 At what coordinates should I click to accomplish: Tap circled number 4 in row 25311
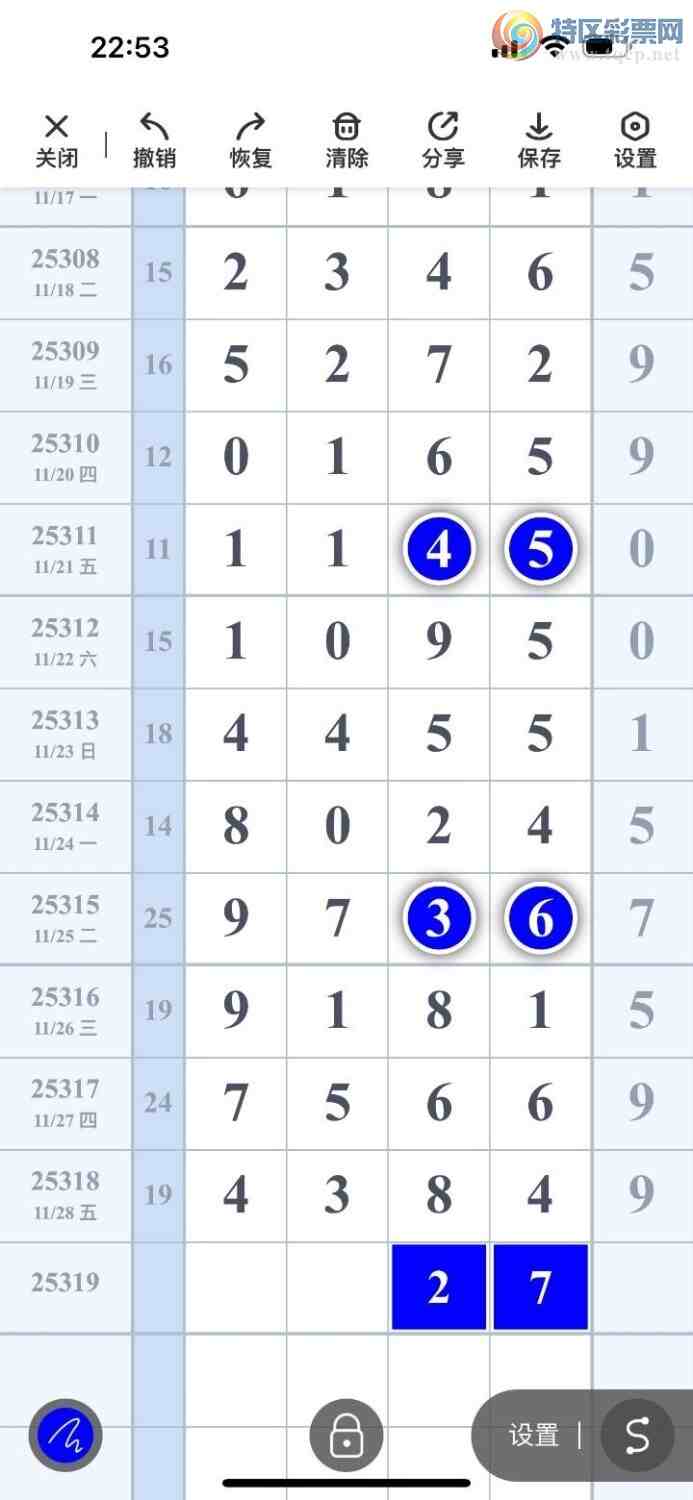[x=439, y=550]
